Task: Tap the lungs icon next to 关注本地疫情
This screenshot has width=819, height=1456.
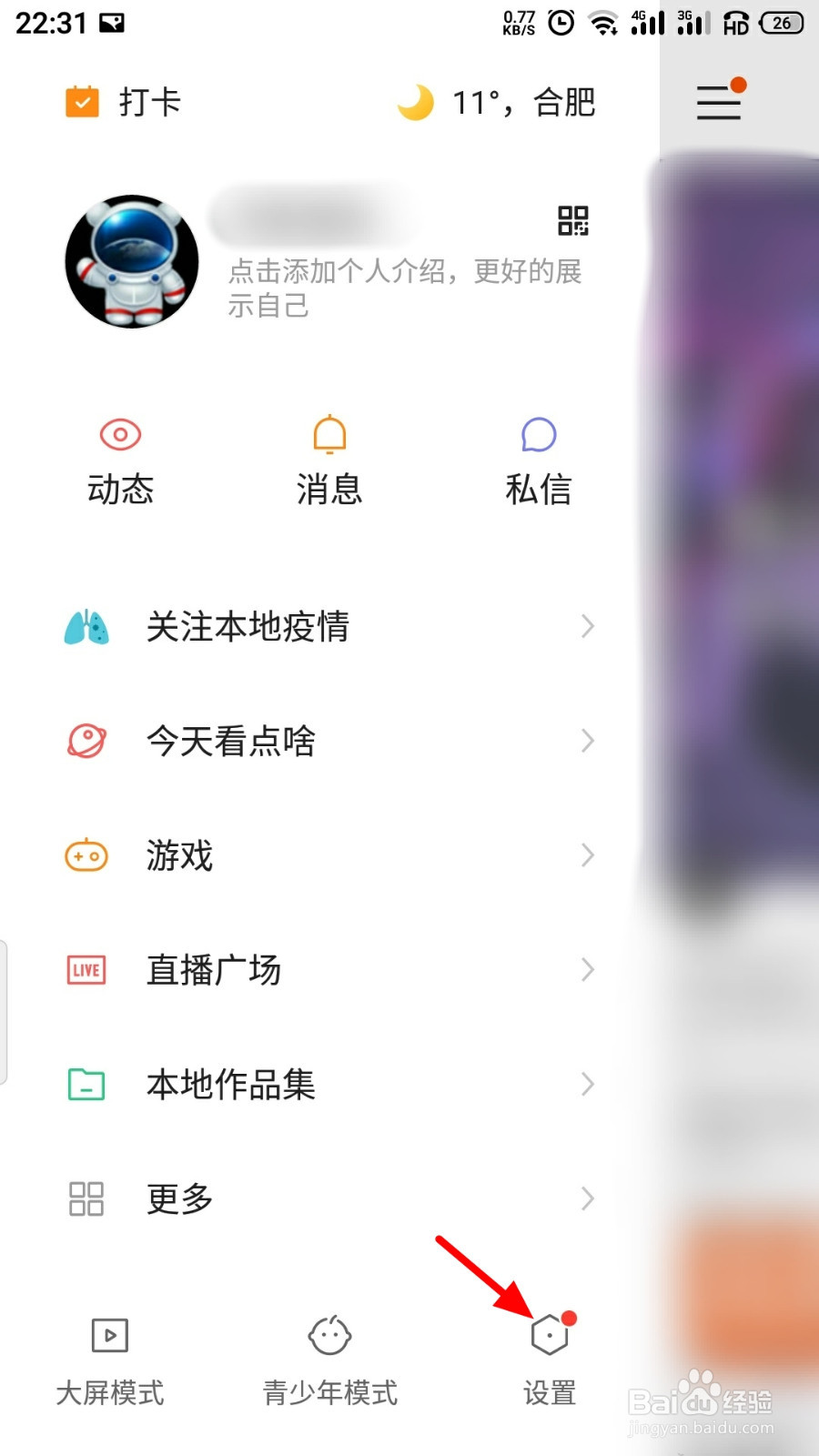Action: pos(86,626)
